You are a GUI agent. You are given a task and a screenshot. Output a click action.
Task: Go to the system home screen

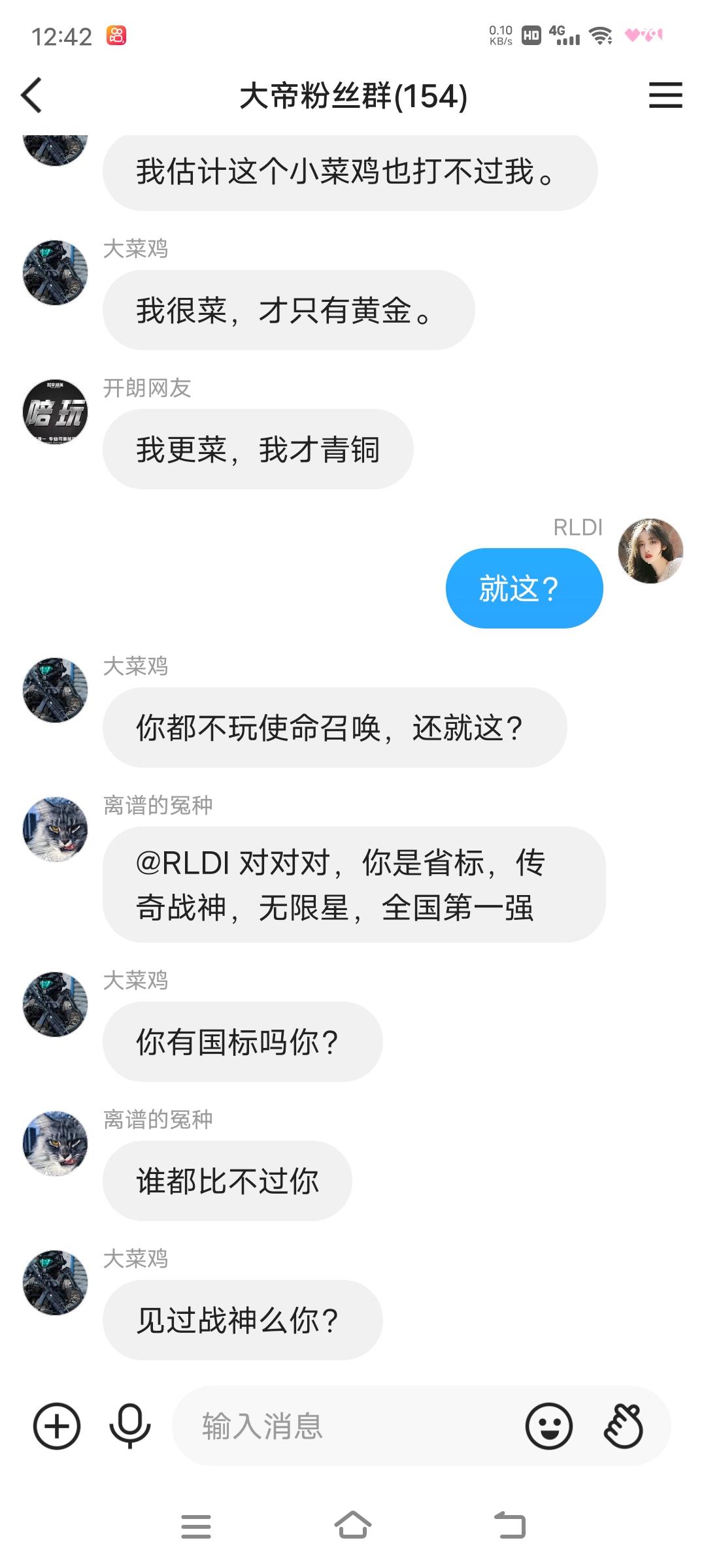pos(353,1526)
